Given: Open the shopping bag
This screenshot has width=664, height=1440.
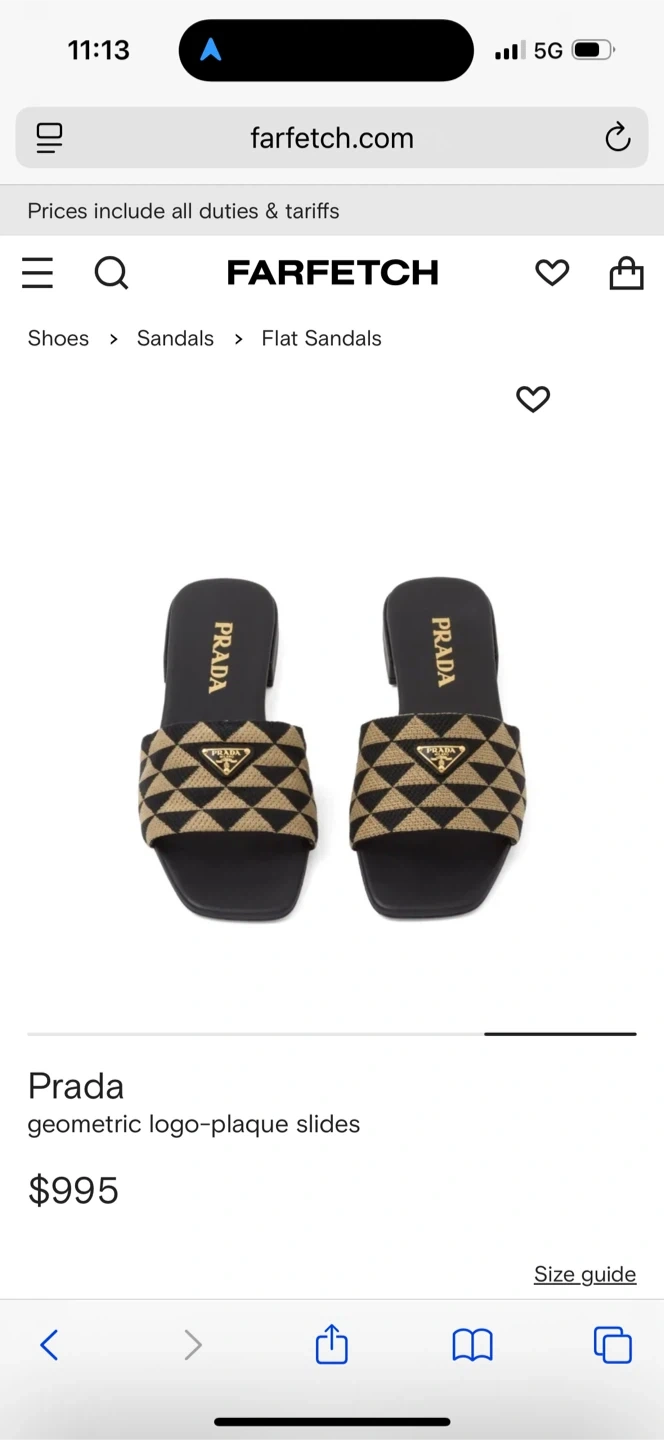Looking at the screenshot, I should (626, 273).
